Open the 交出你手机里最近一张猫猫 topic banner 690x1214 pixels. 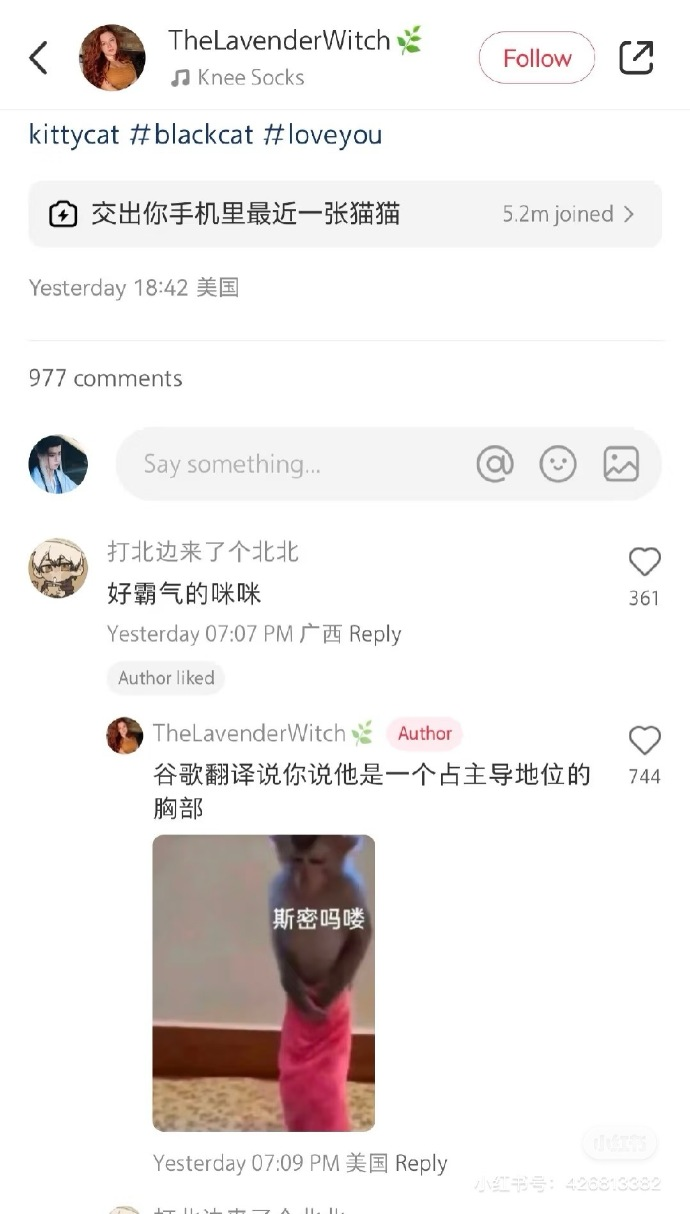tap(345, 214)
